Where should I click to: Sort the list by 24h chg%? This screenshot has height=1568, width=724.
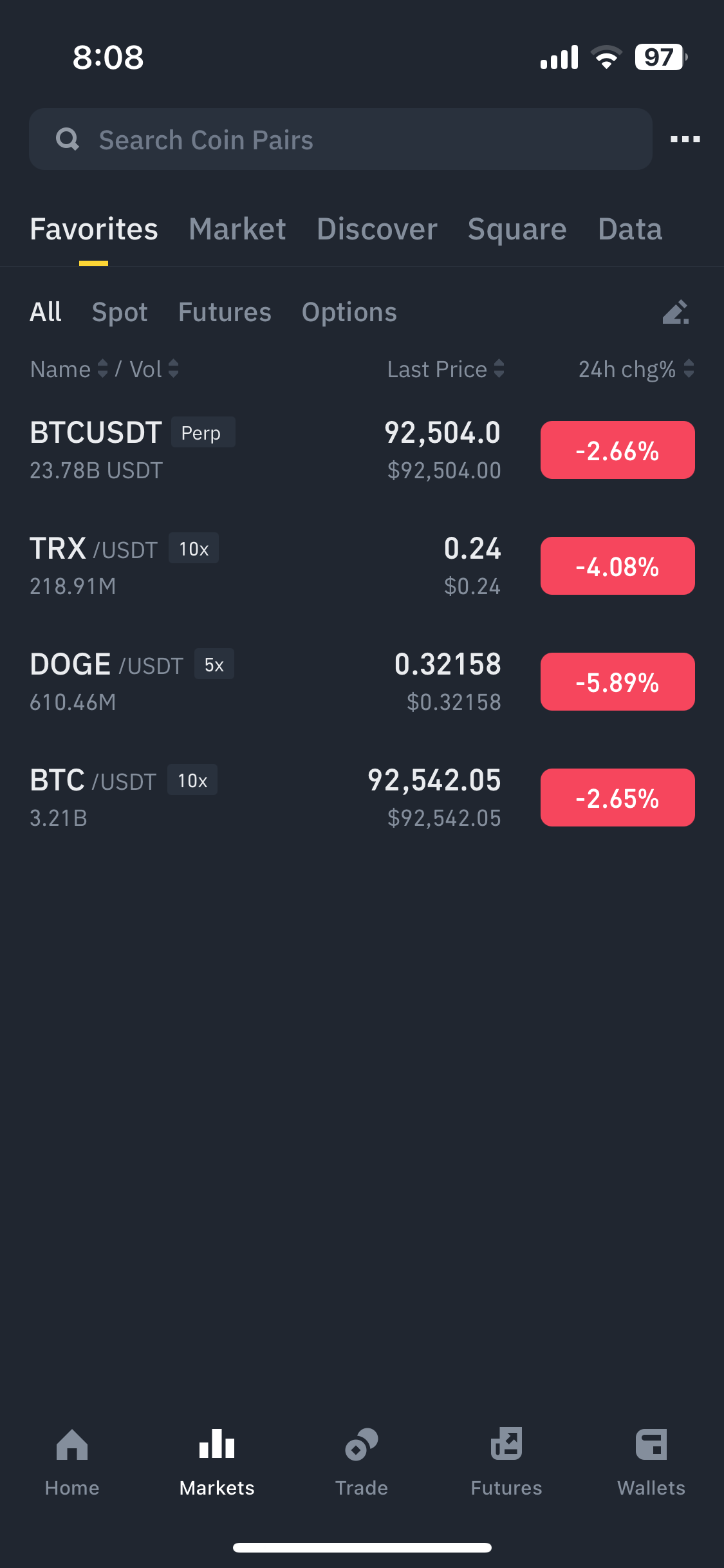[635, 369]
